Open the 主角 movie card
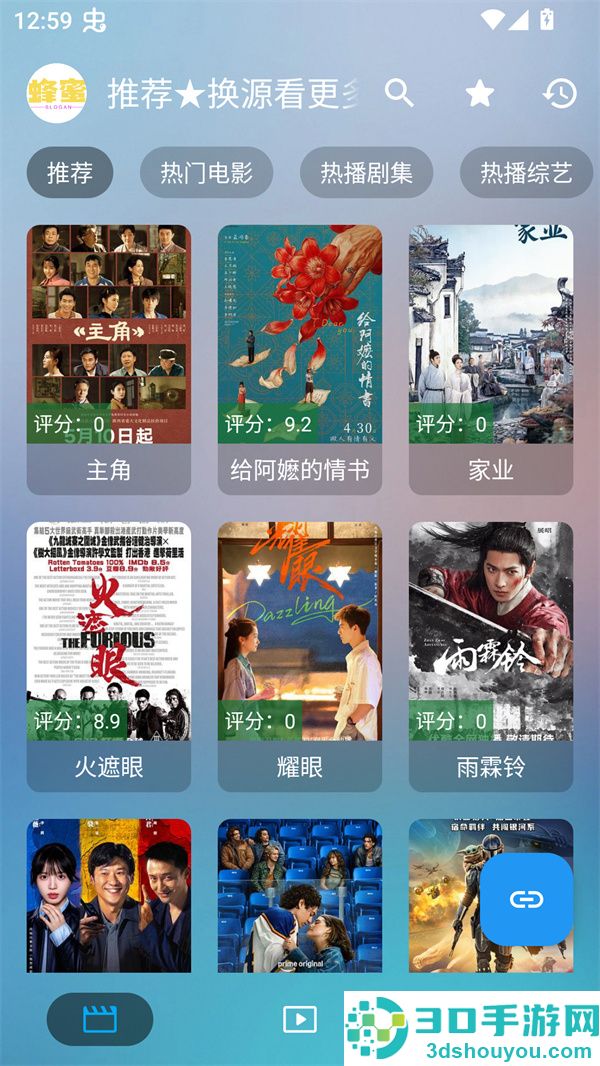600x1066 pixels. point(109,360)
